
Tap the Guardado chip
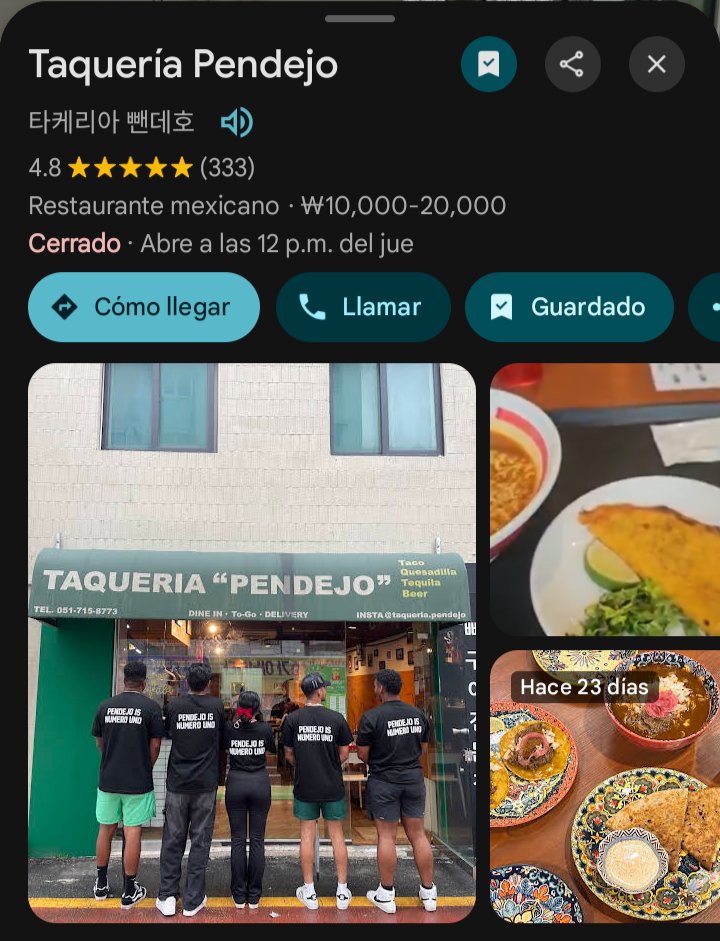point(568,307)
